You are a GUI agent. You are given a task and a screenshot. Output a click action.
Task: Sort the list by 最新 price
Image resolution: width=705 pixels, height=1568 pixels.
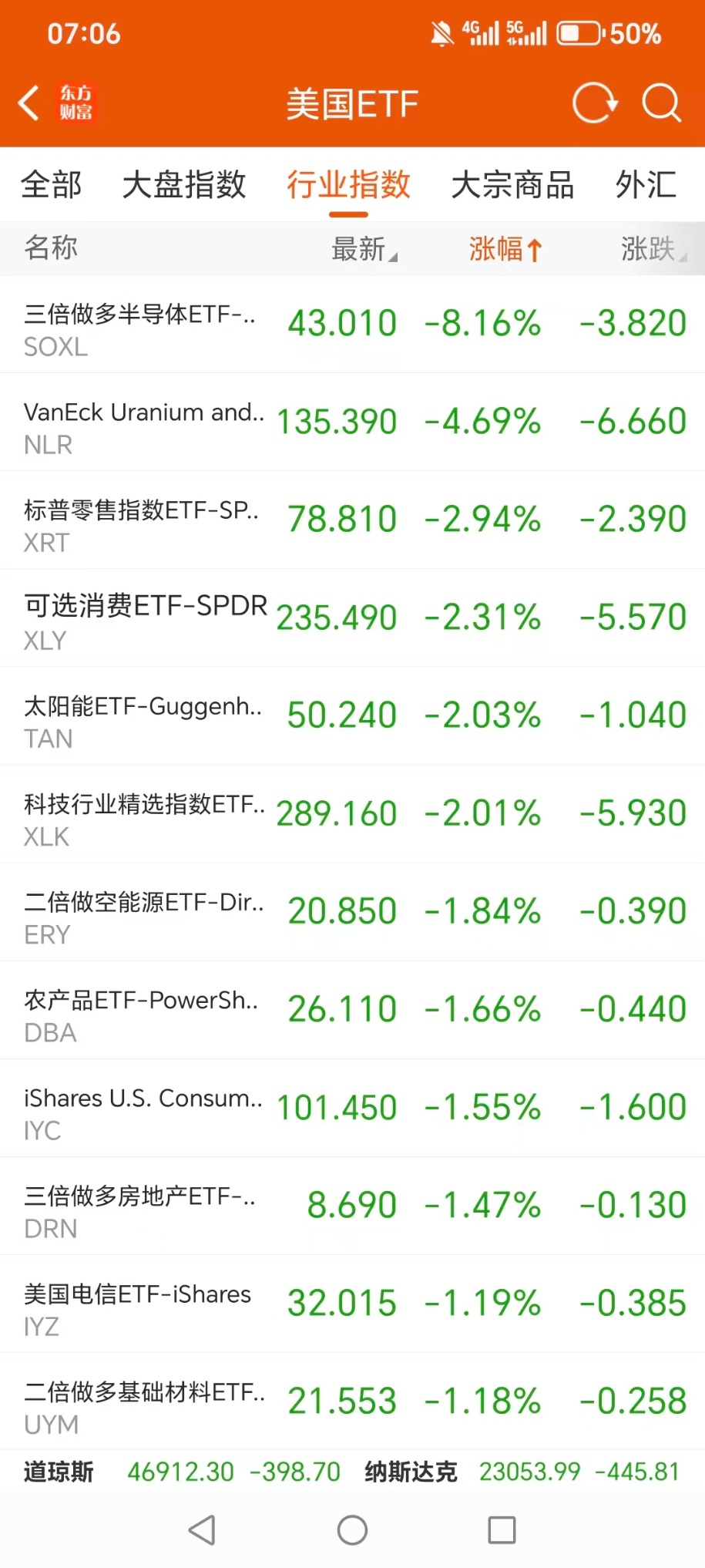pos(363,249)
